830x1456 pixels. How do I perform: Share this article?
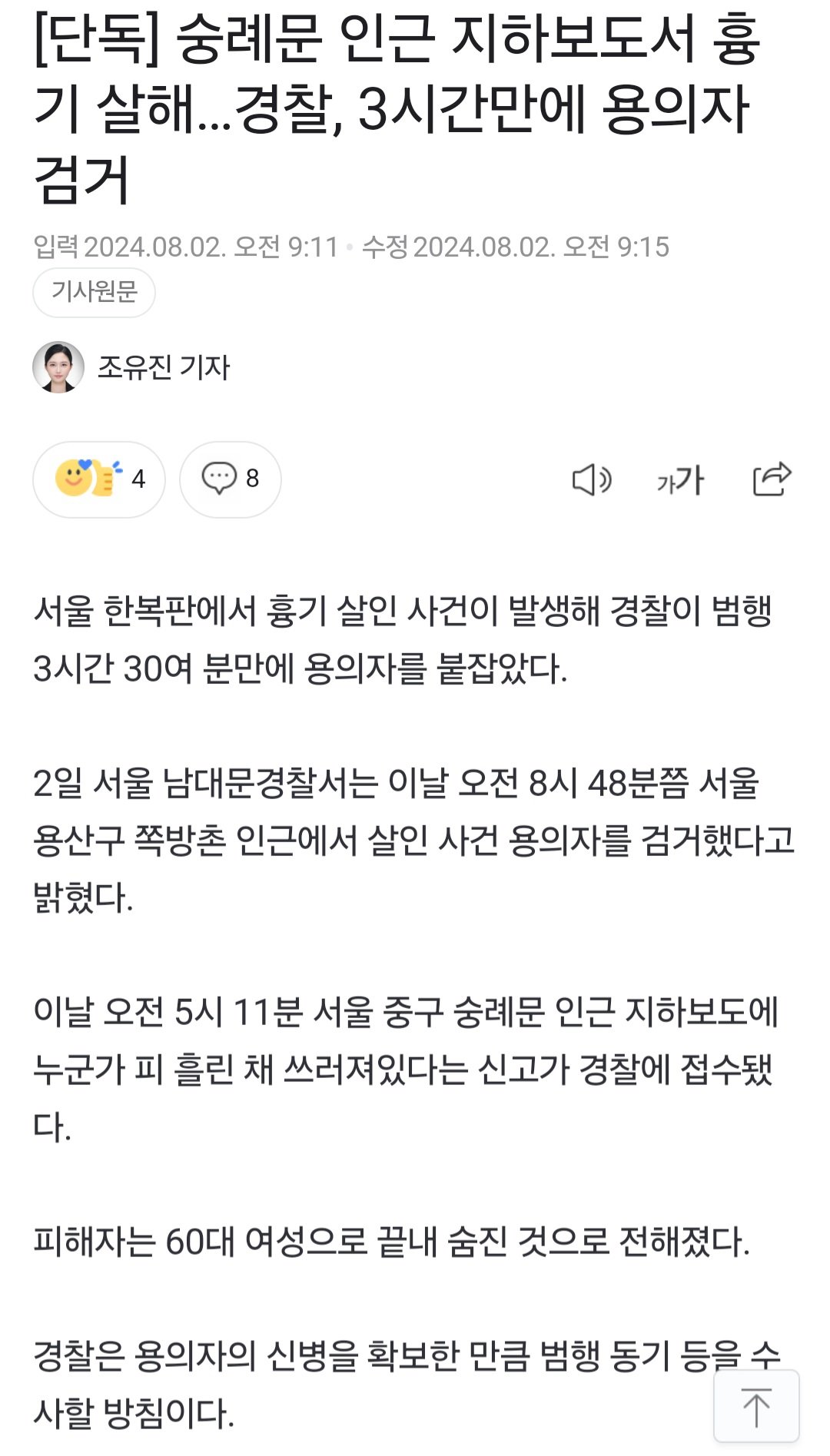(771, 479)
